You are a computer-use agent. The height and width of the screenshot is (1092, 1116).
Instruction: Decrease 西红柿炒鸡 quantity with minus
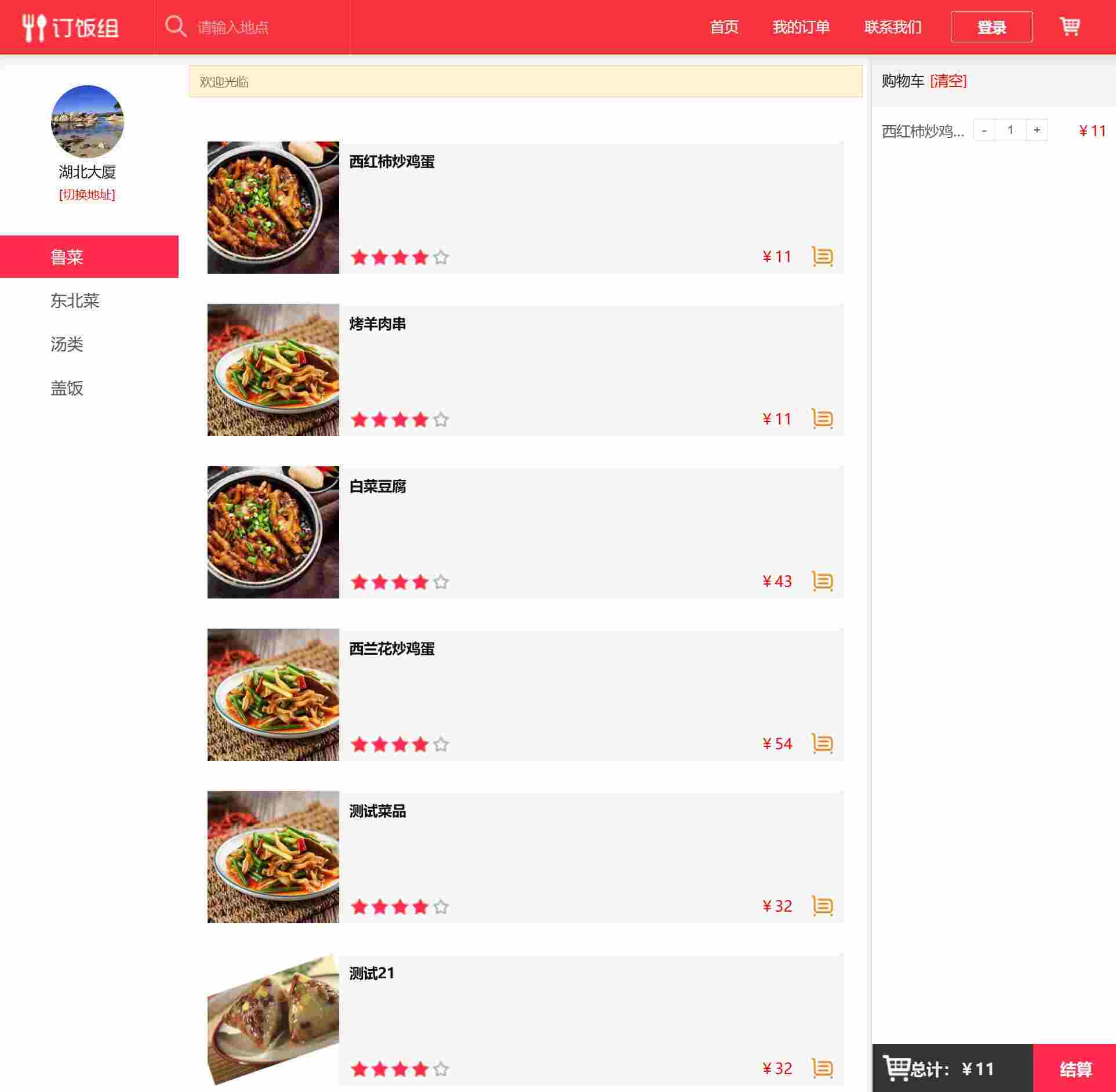click(x=984, y=130)
